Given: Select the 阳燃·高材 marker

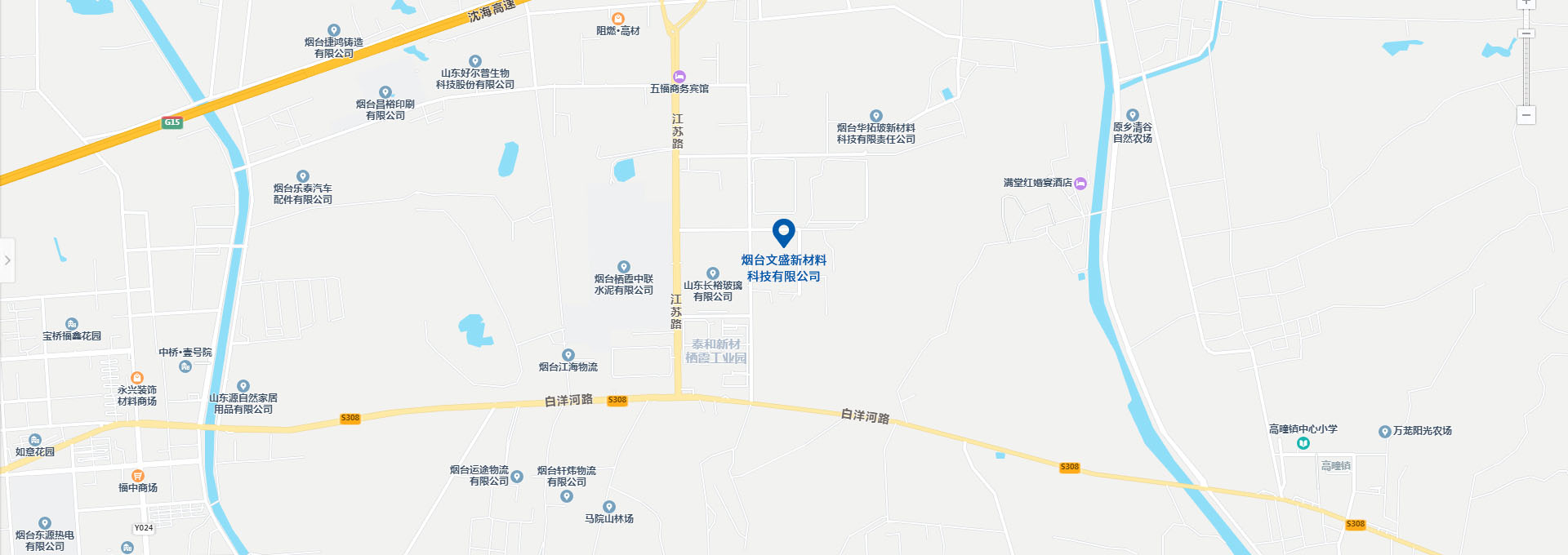Looking at the screenshot, I should tap(618, 19).
